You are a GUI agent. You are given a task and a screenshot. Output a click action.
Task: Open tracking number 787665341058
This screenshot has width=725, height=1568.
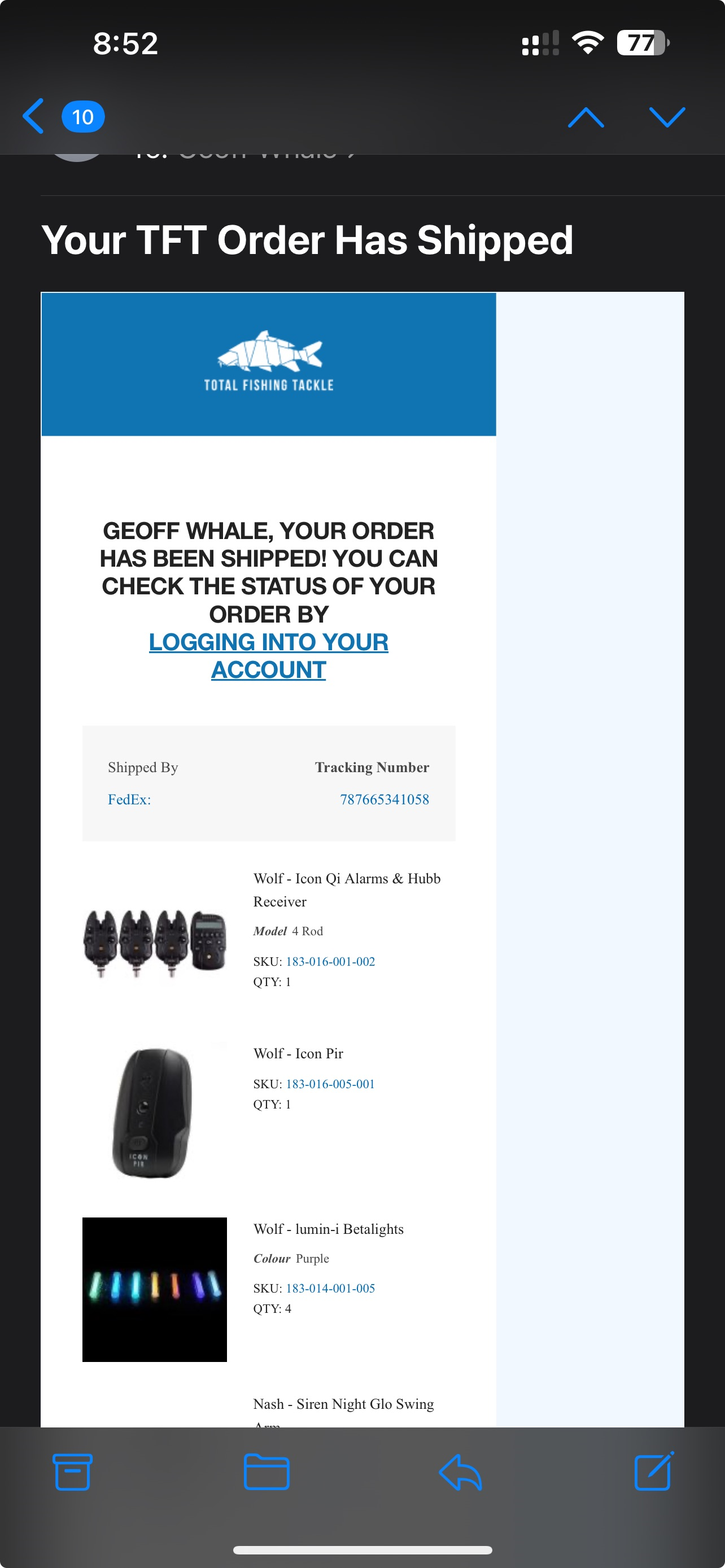[x=384, y=799]
